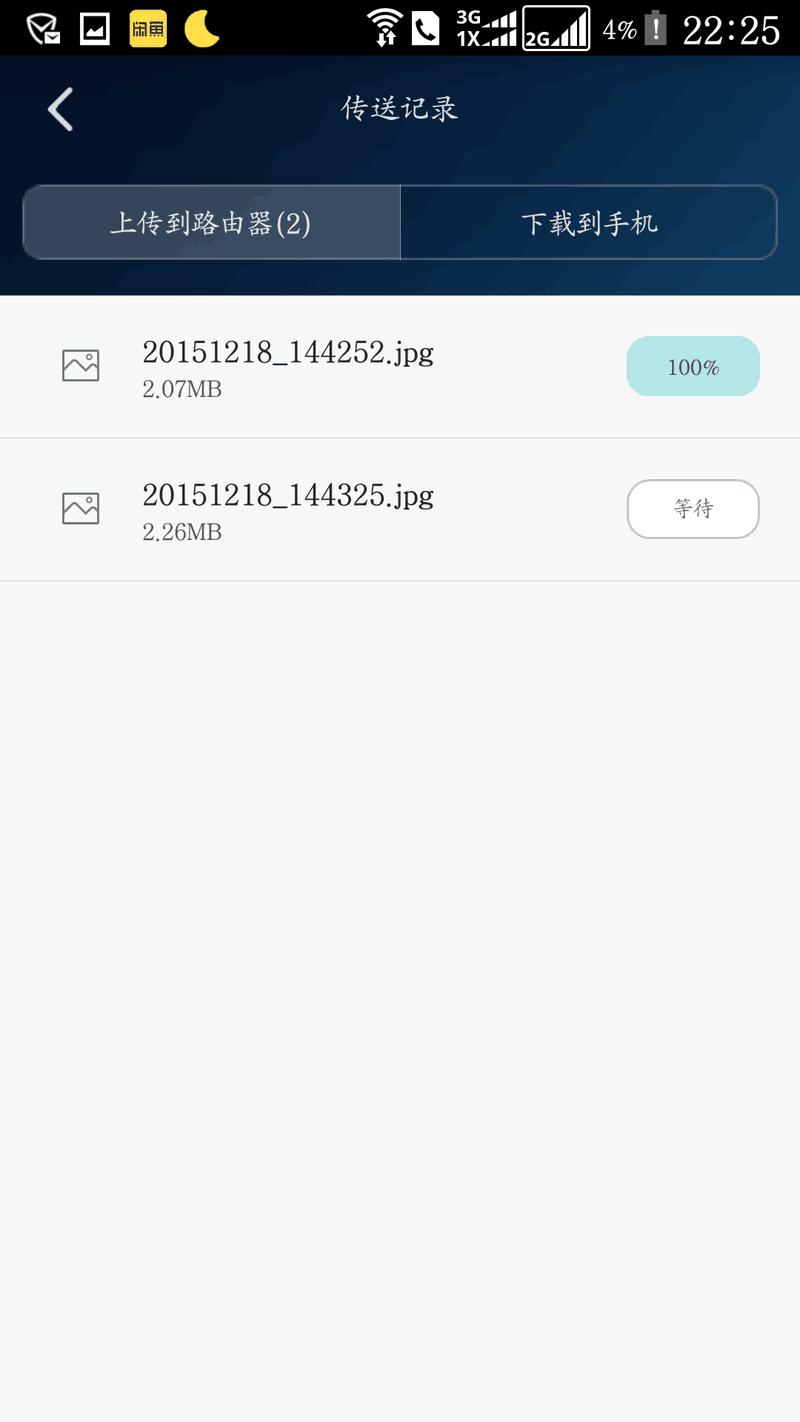Image resolution: width=800 pixels, height=1422 pixels.
Task: Tap the back arrow to exit transfer records
Action: pos(58,108)
